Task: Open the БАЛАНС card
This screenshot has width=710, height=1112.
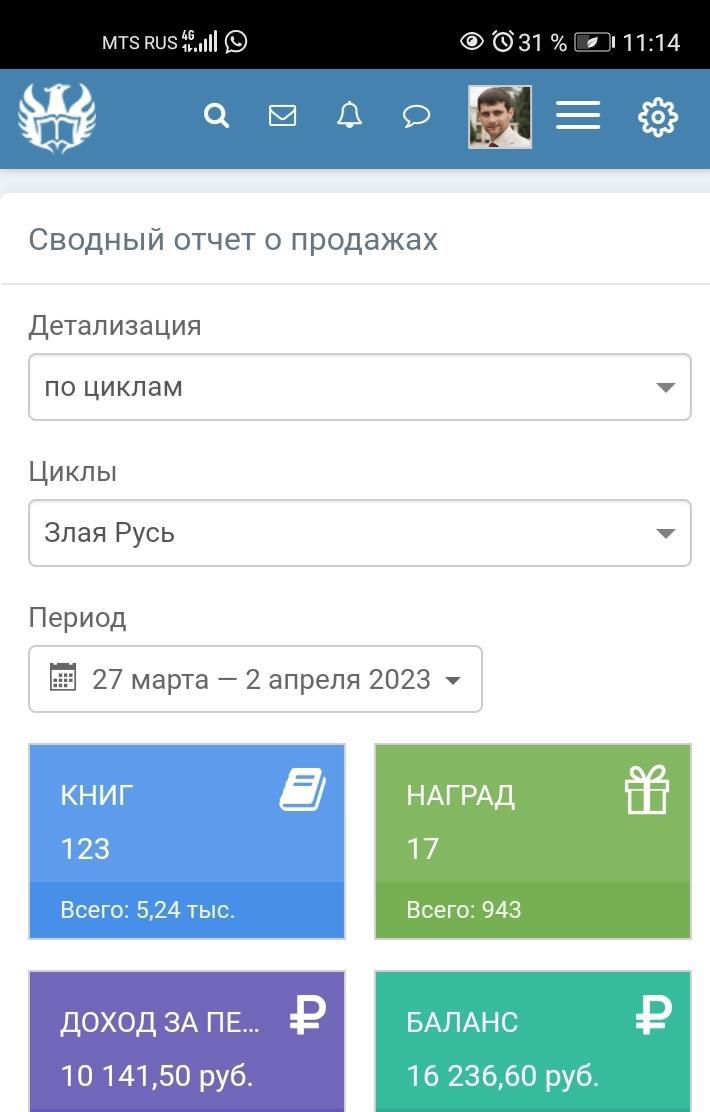Action: click(x=533, y=1045)
